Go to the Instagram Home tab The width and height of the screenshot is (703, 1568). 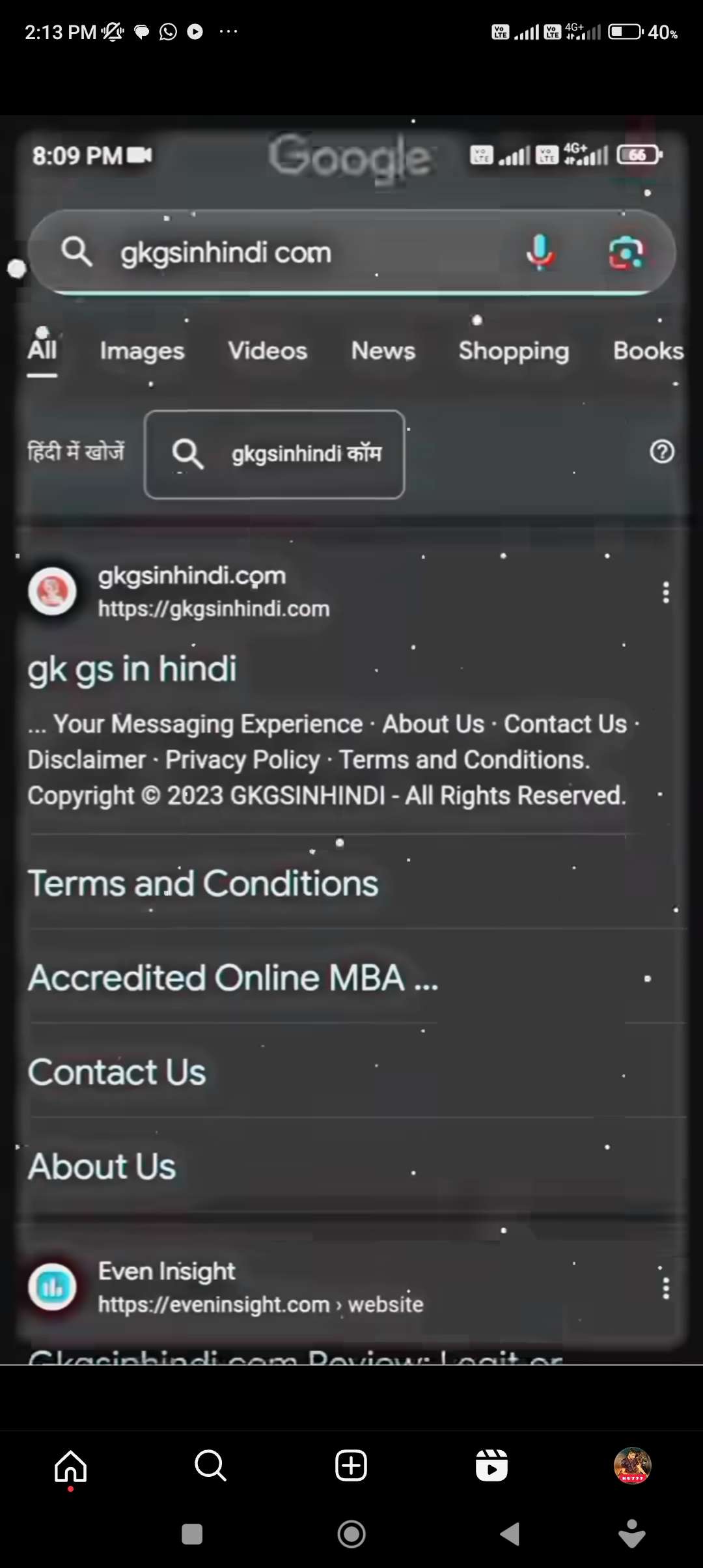tap(70, 1465)
